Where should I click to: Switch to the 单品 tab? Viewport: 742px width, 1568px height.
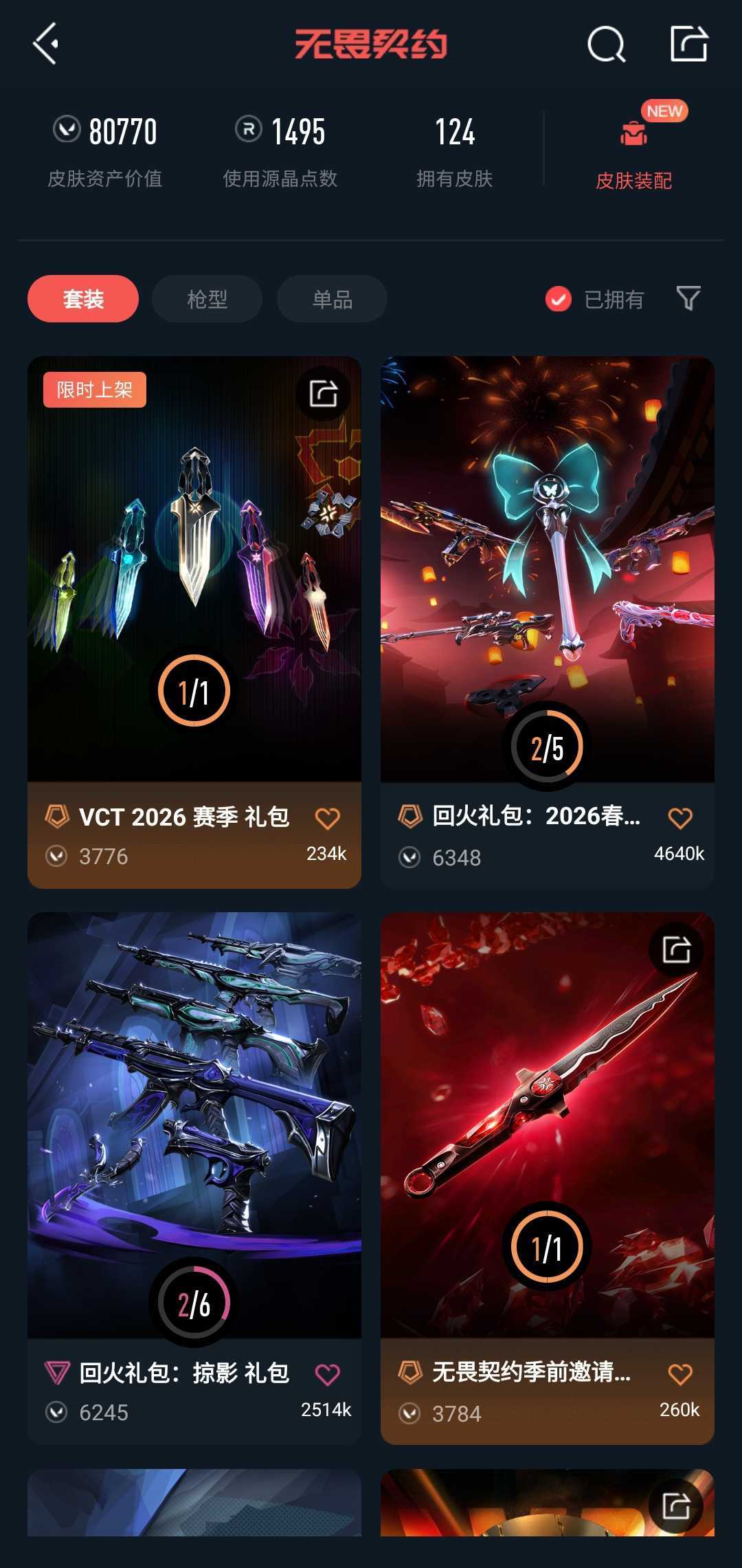pos(330,298)
